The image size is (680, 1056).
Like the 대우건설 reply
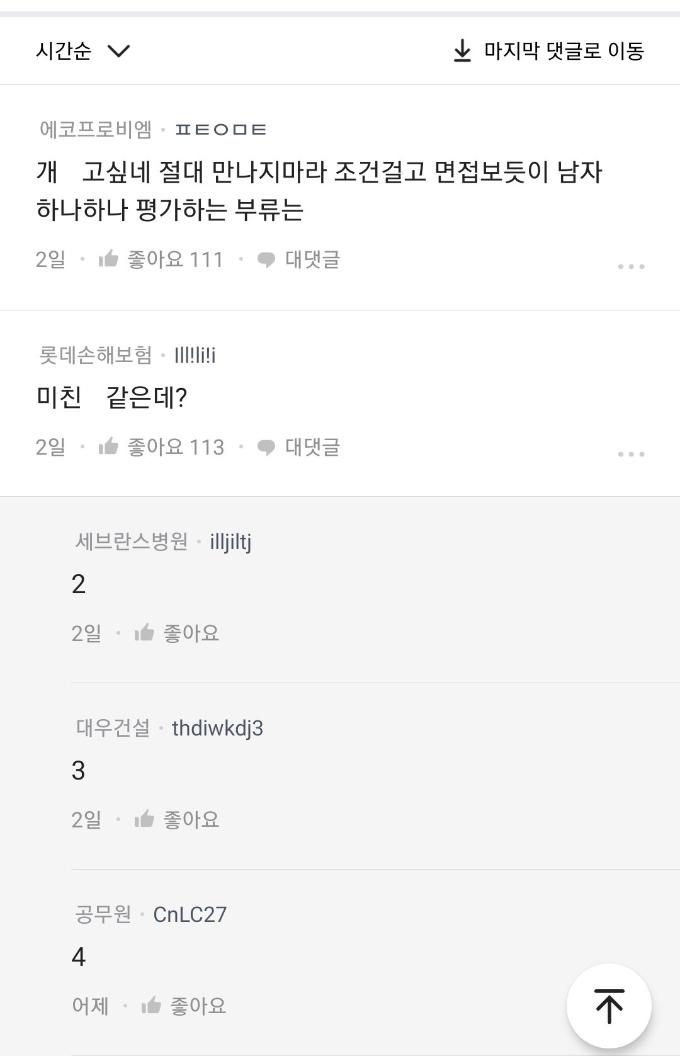[x=177, y=820]
